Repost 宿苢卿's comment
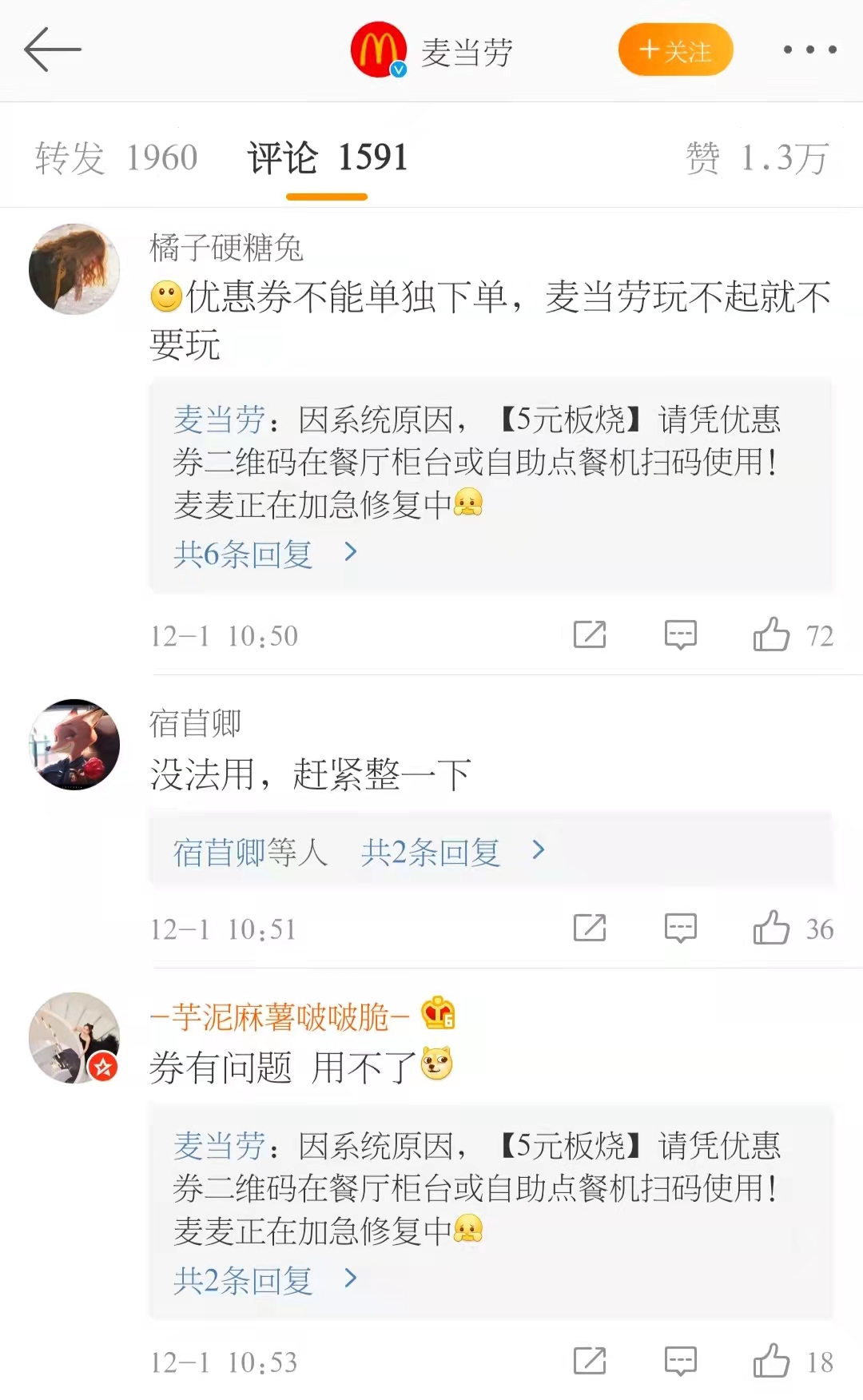Image resolution: width=863 pixels, height=1400 pixels. click(x=590, y=929)
